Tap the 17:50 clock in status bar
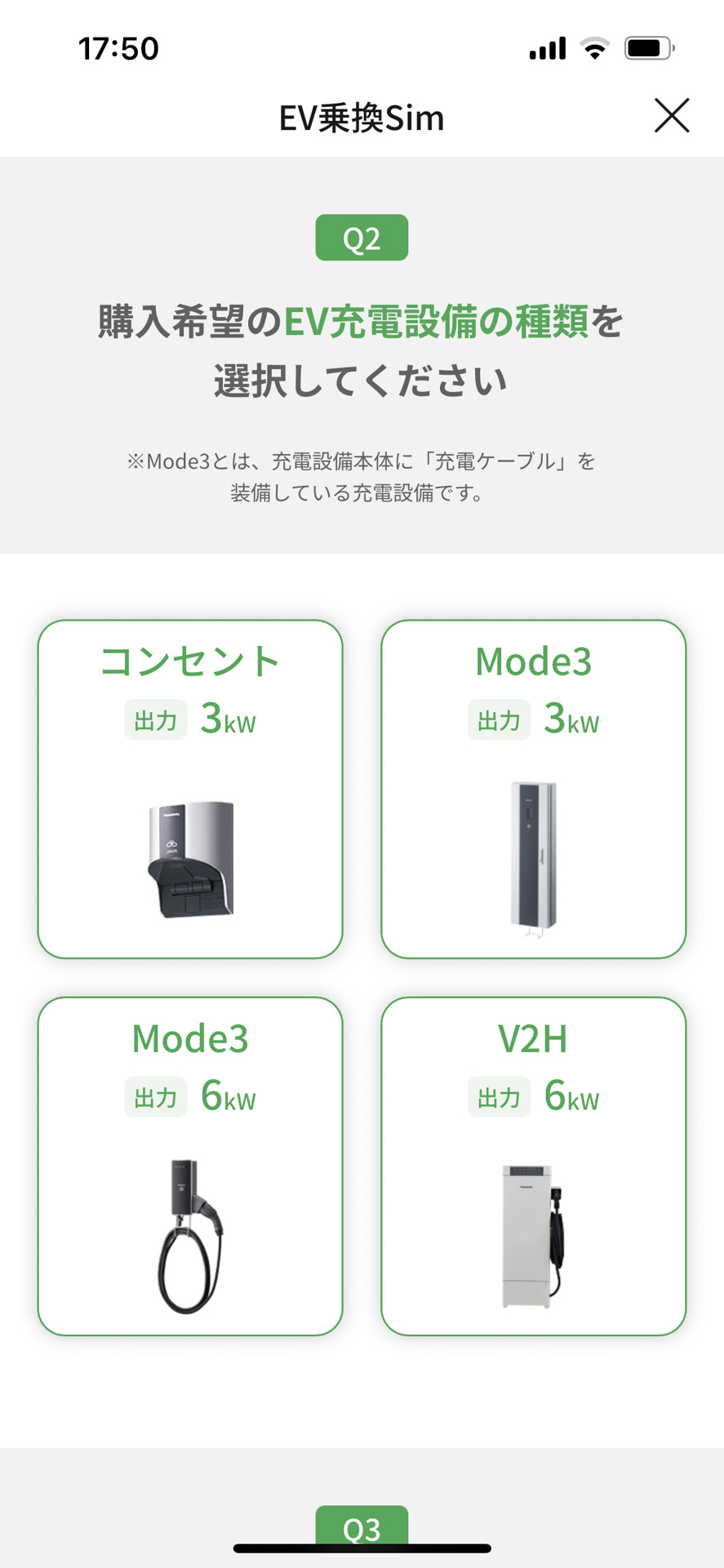 coord(118,49)
